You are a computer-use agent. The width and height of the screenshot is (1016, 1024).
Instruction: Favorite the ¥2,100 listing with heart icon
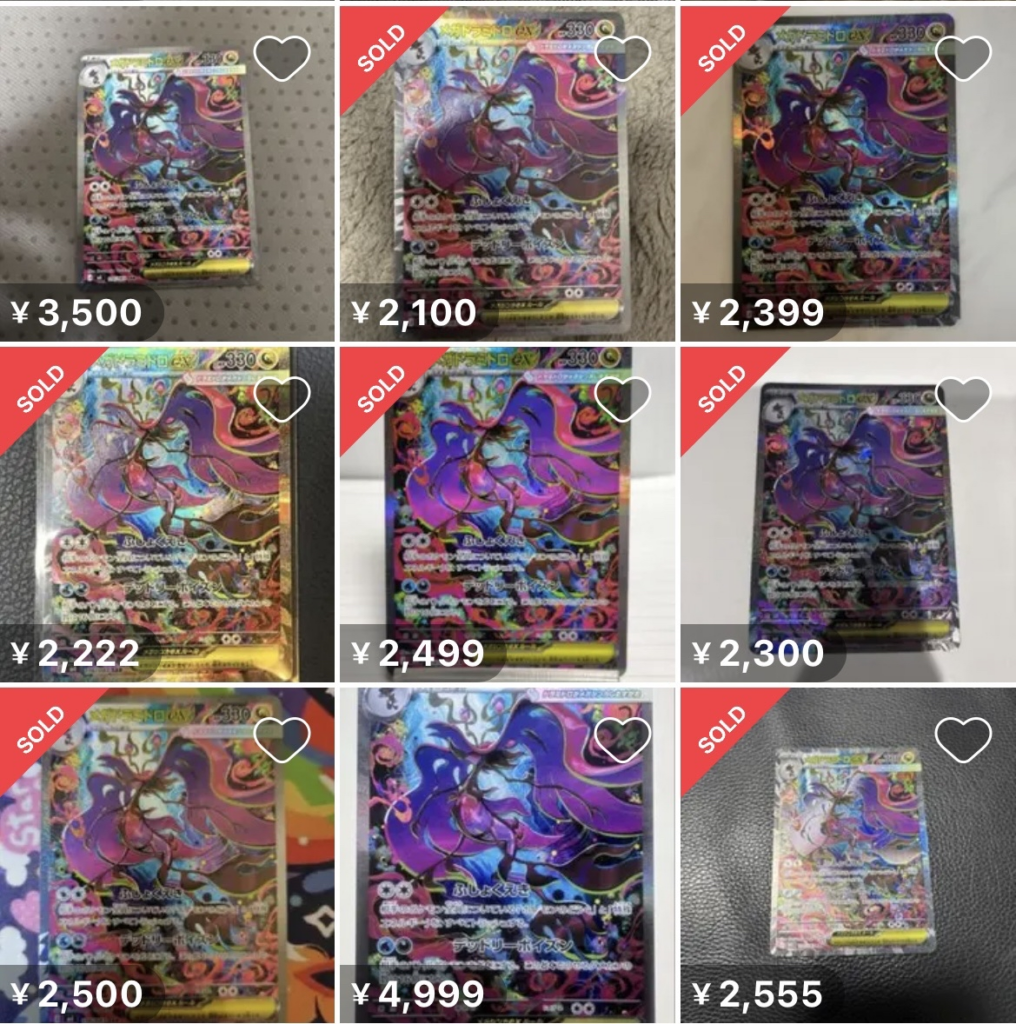(623, 58)
